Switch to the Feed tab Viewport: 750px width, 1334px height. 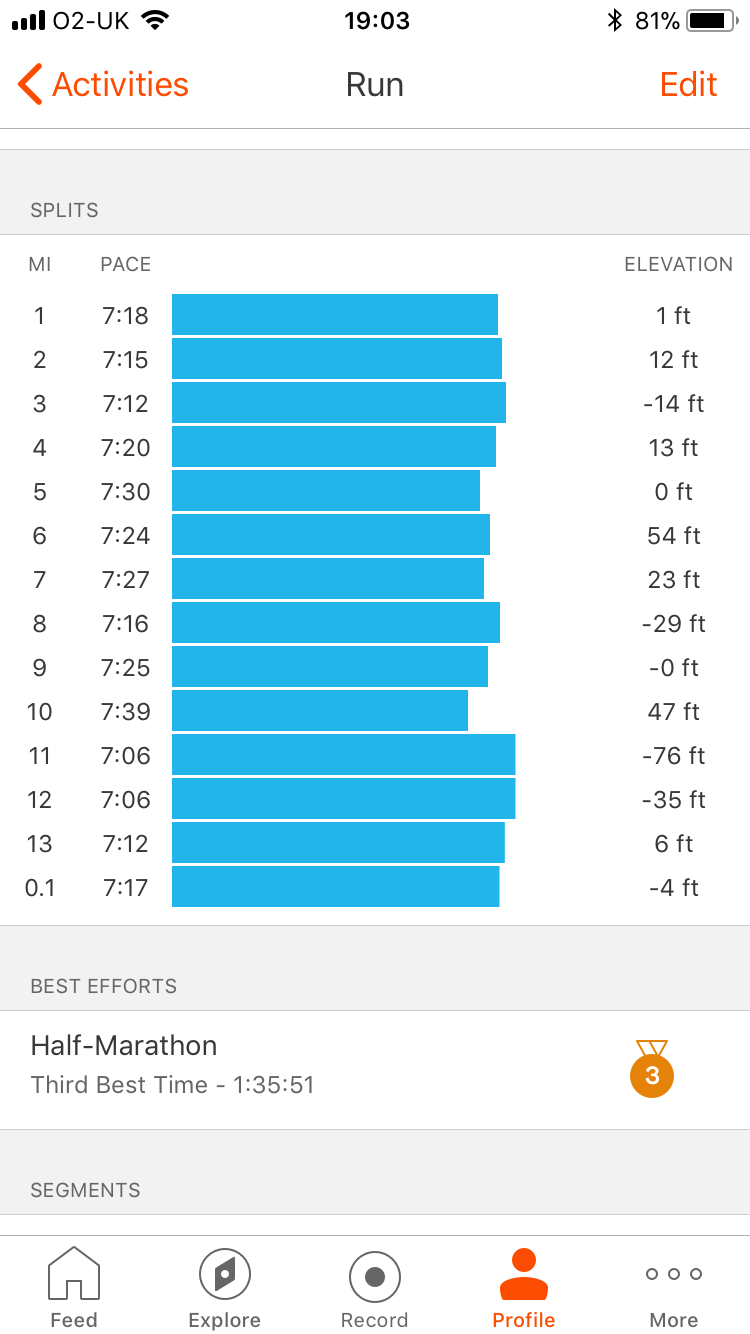coord(74,1287)
